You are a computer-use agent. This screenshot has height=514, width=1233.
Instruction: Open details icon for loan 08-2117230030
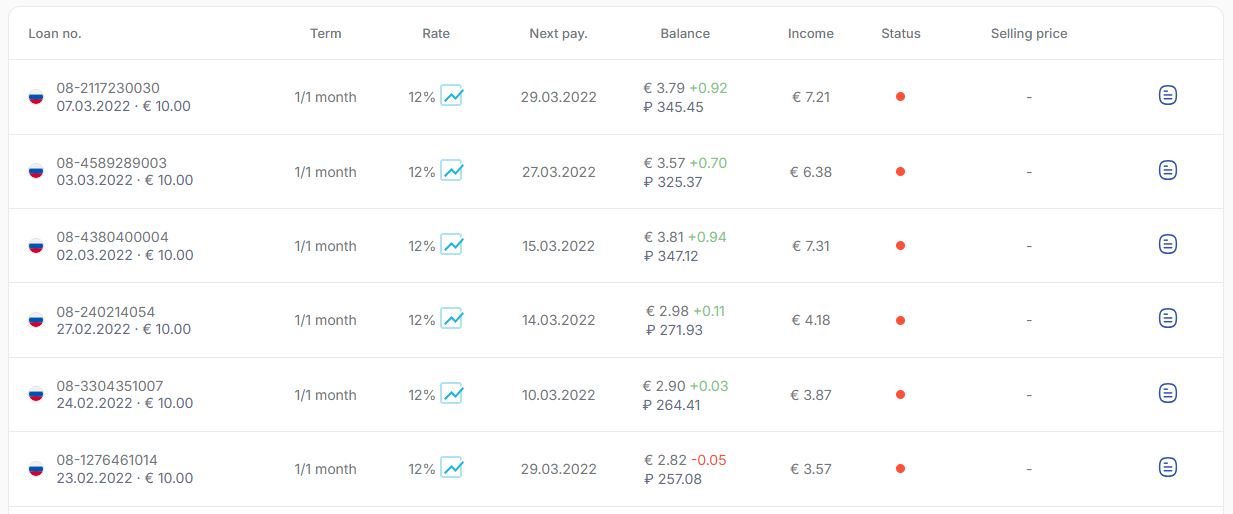[1167, 96]
